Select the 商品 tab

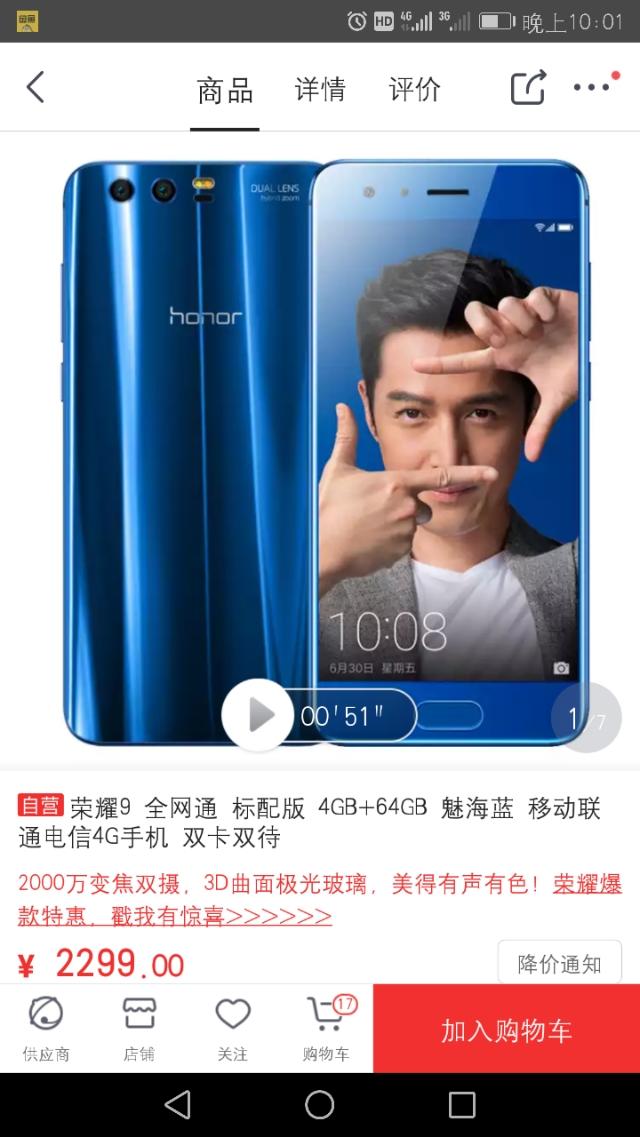(x=225, y=90)
